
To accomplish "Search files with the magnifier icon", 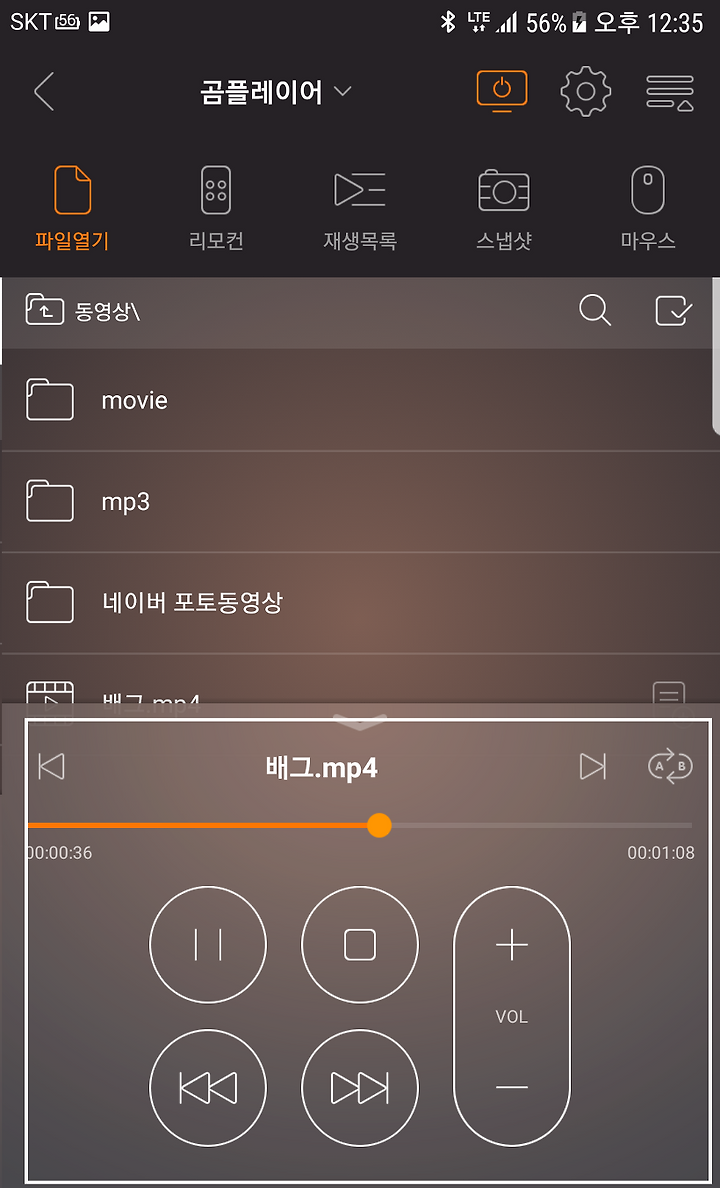I will 595,311.
